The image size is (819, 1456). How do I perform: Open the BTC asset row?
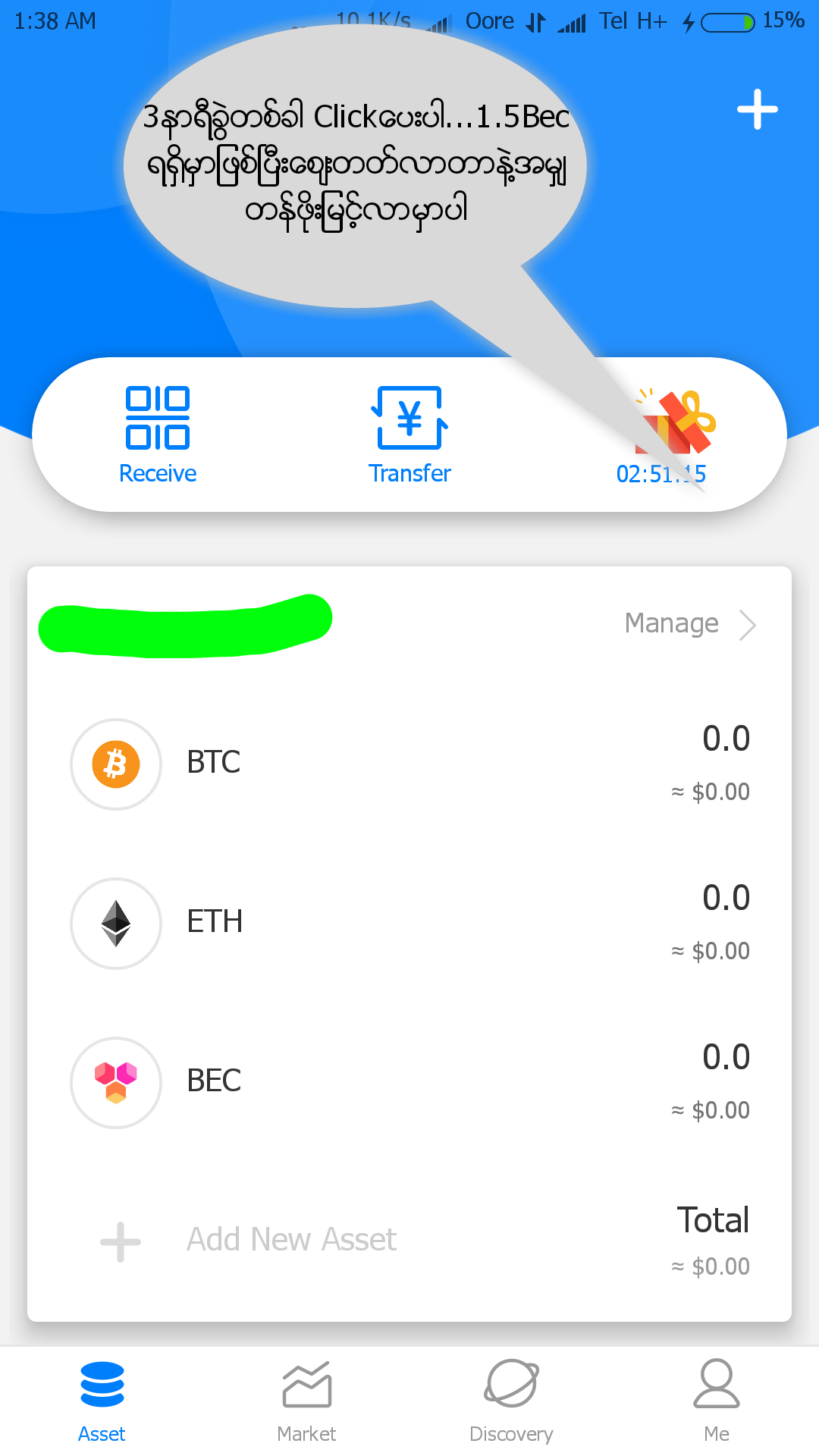point(409,764)
